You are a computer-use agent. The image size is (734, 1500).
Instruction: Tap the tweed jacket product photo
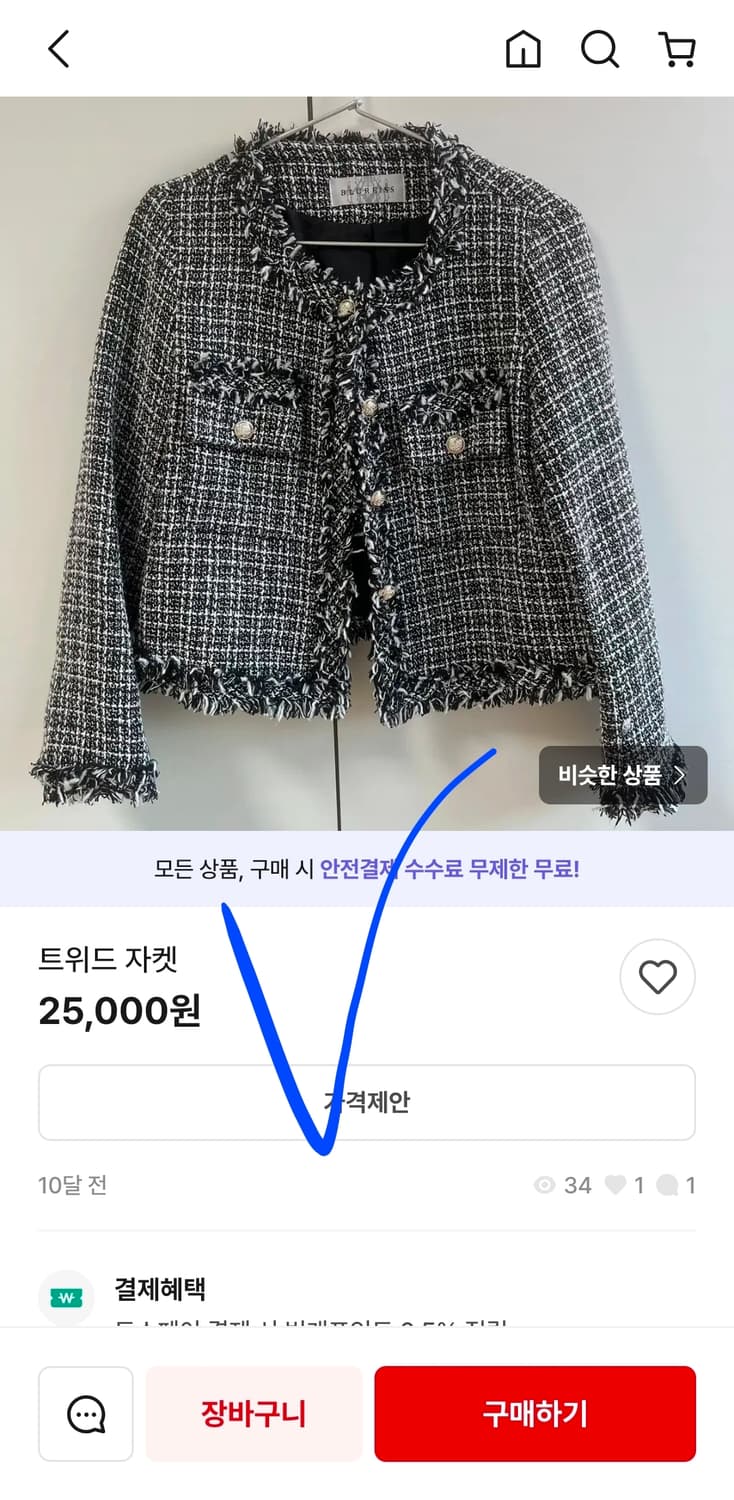pyautogui.click(x=367, y=450)
